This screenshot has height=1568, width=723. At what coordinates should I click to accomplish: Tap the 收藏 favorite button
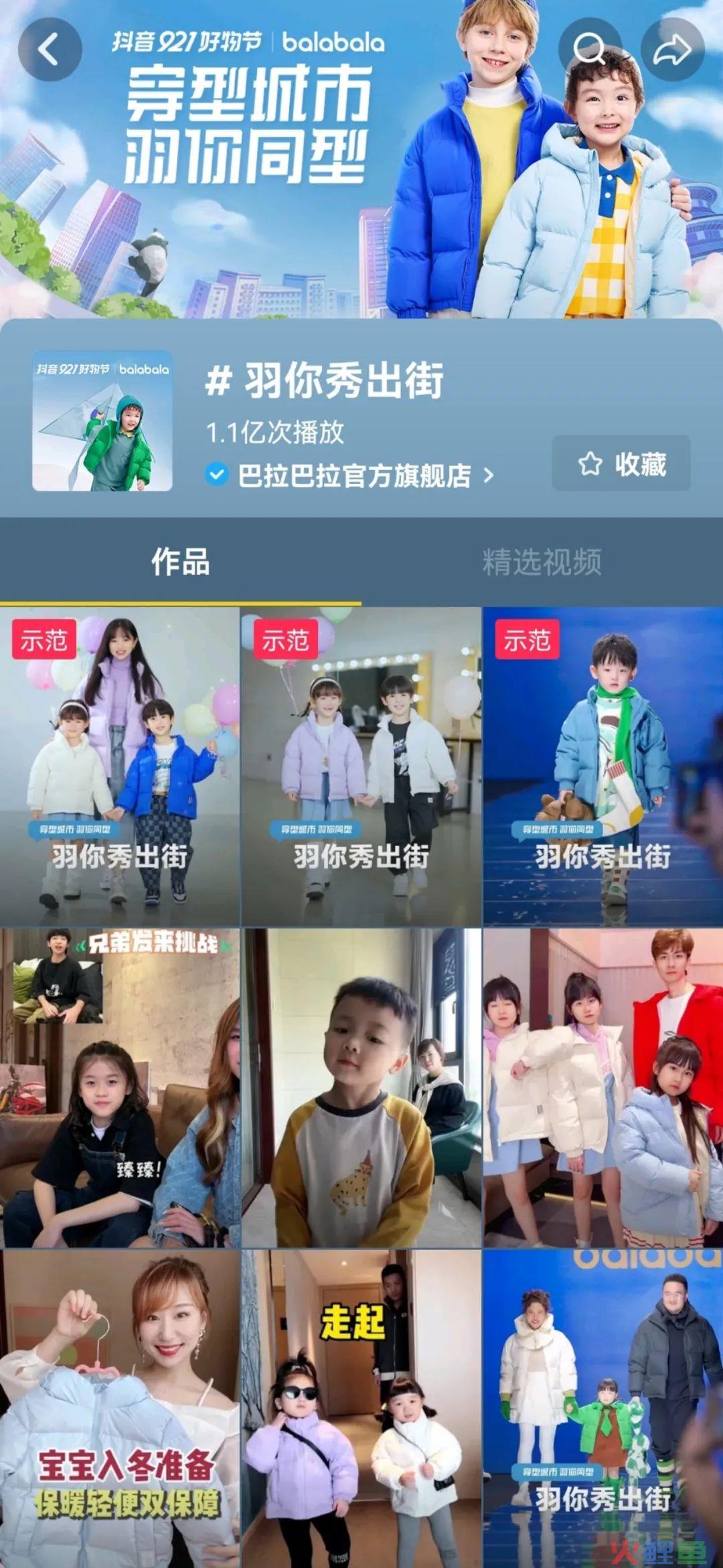tap(621, 463)
